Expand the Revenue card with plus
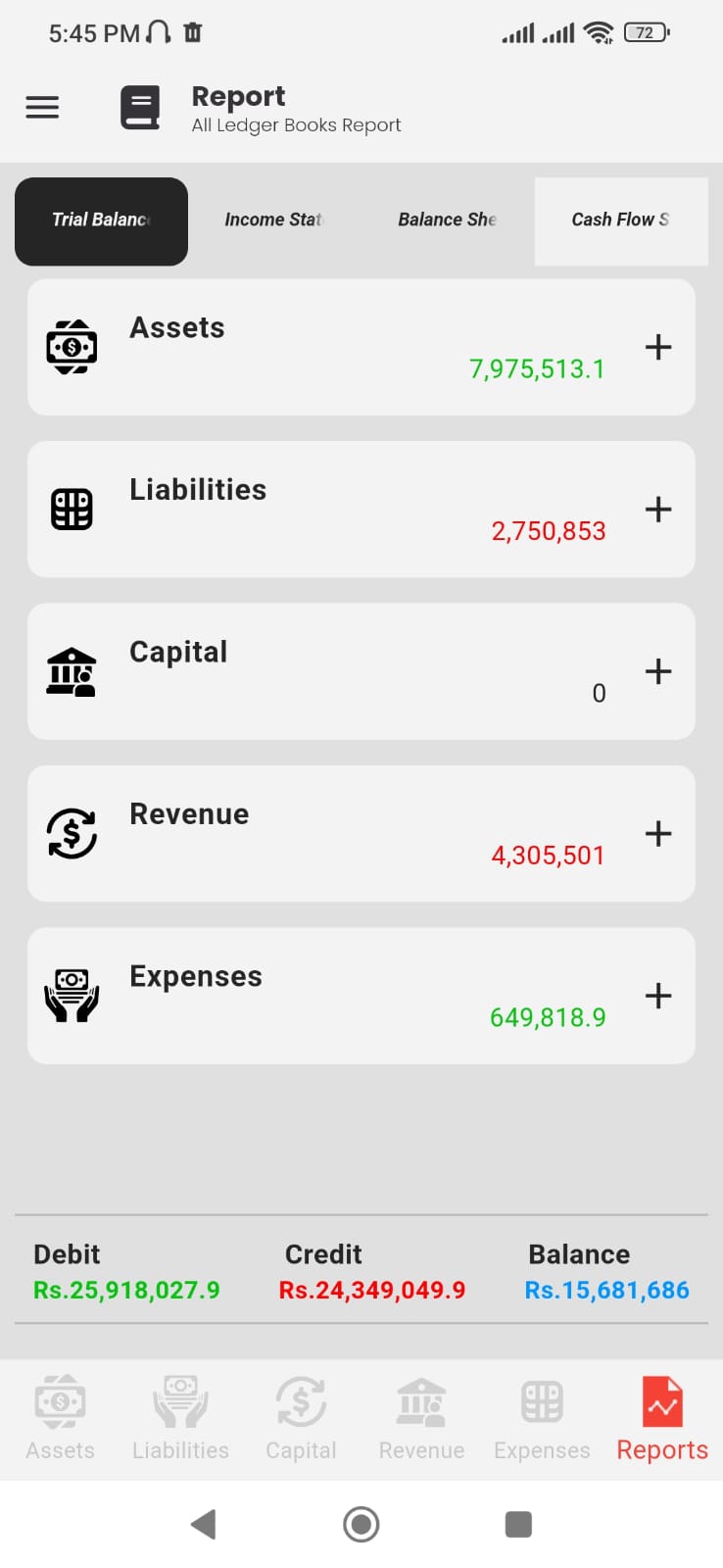723x1568 pixels. click(x=658, y=833)
